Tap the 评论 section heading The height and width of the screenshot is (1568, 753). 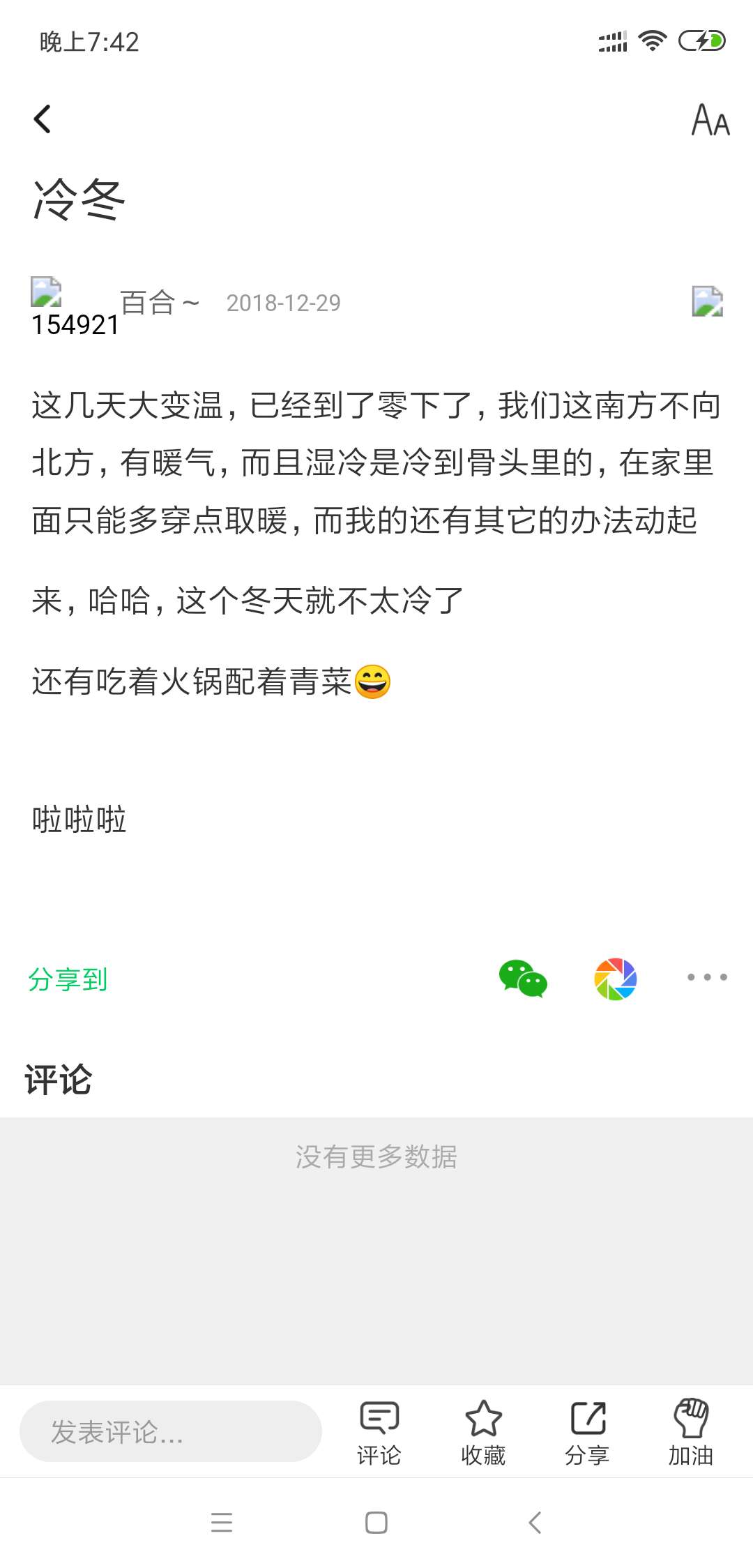pos(56,1079)
